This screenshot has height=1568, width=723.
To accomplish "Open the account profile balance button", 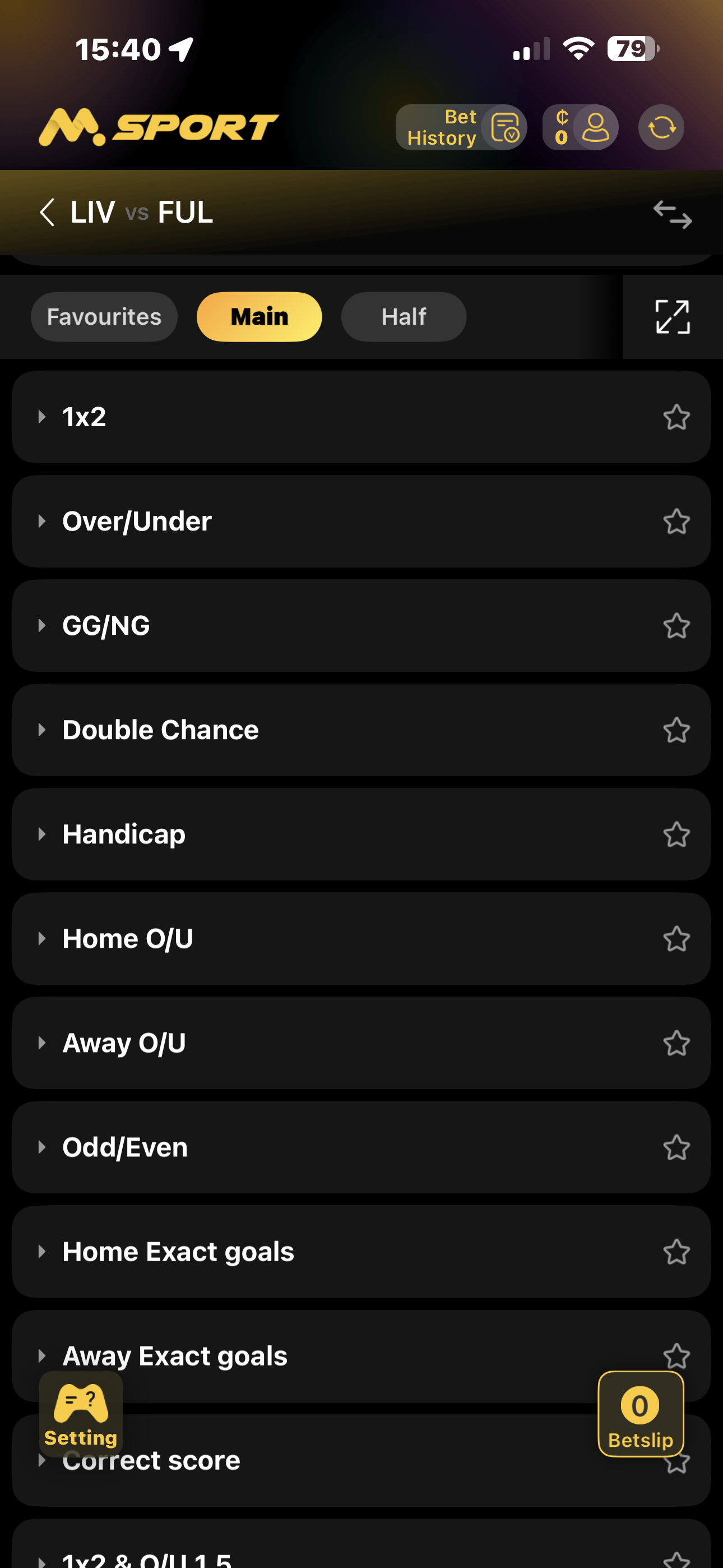I will coord(580,128).
